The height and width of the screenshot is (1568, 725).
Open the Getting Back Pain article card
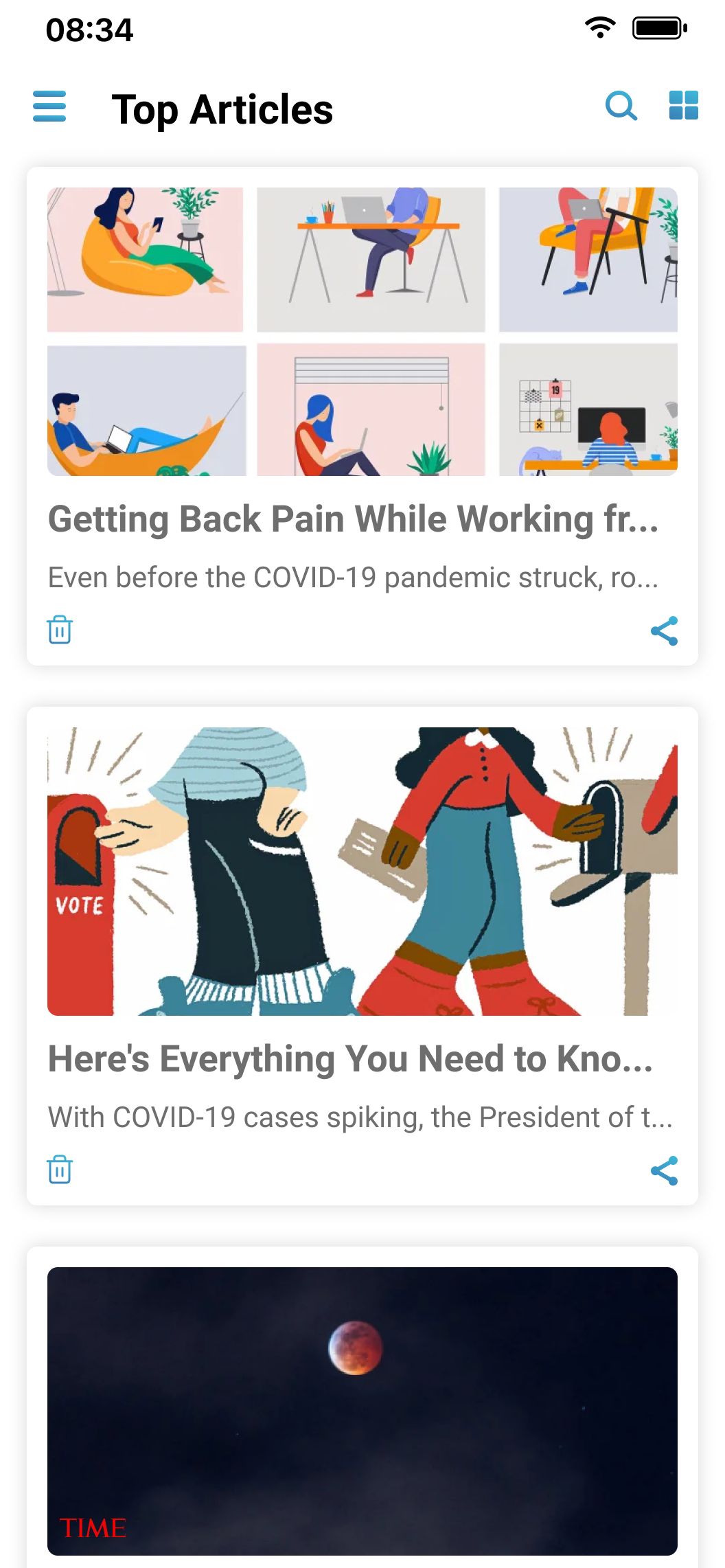point(362,416)
